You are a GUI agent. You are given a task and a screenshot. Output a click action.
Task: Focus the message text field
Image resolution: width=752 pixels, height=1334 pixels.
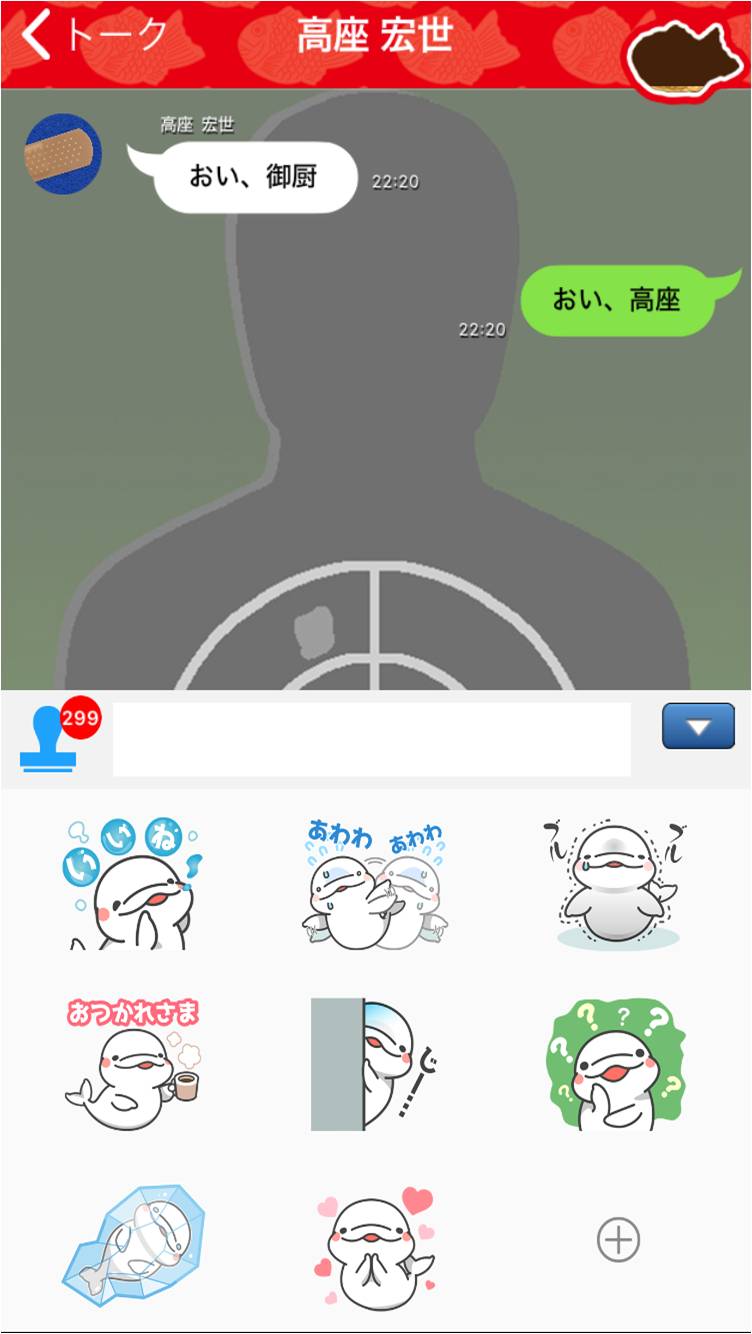(371, 739)
